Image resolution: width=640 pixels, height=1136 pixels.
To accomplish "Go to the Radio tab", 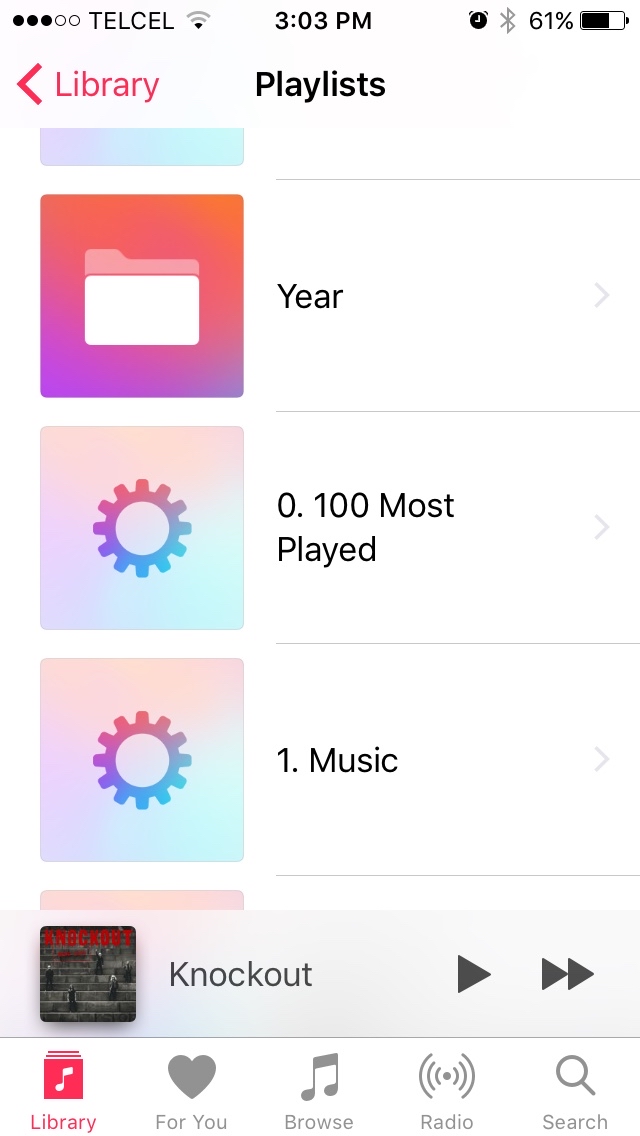I will (x=446, y=1090).
